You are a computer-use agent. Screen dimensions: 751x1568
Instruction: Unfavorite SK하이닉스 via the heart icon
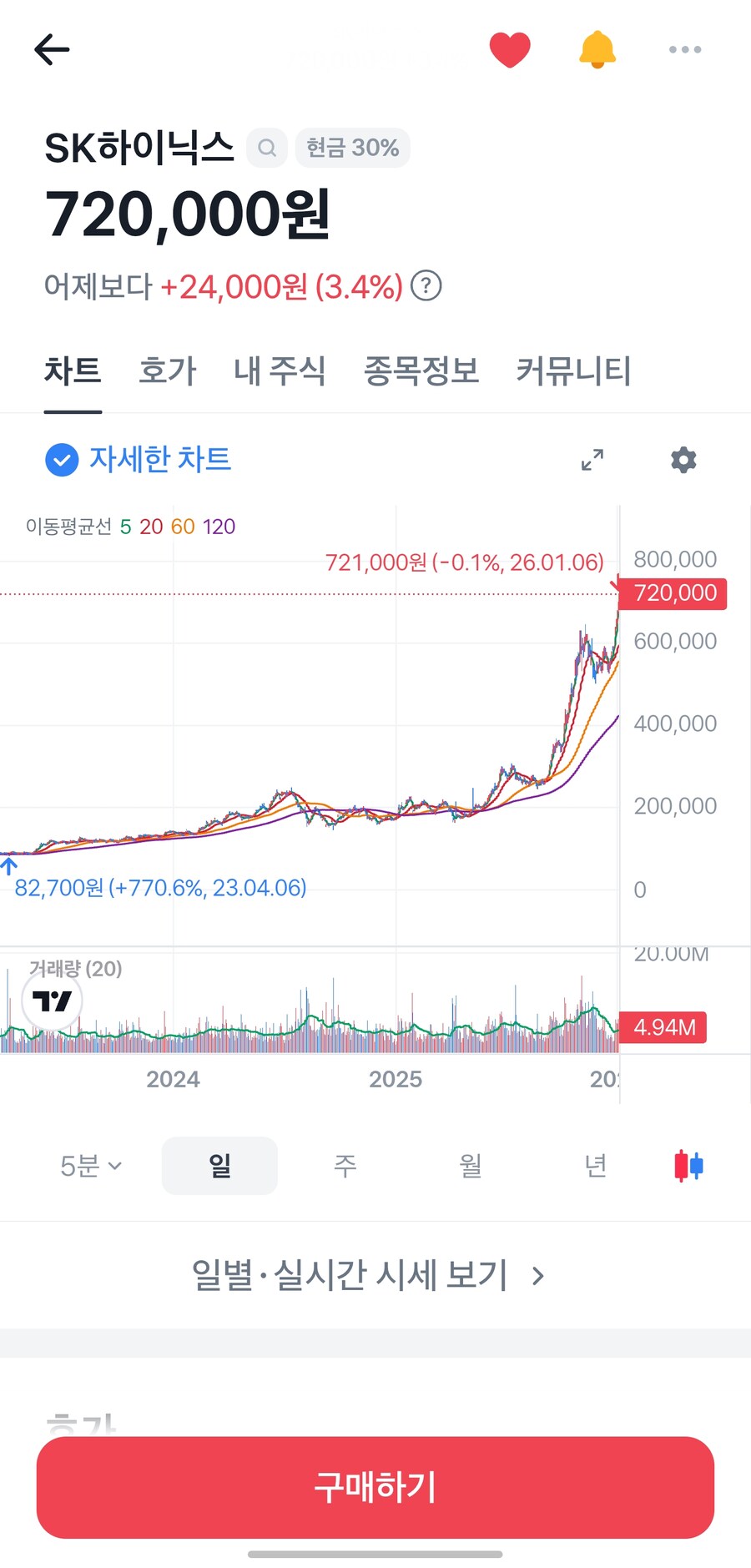tap(510, 48)
